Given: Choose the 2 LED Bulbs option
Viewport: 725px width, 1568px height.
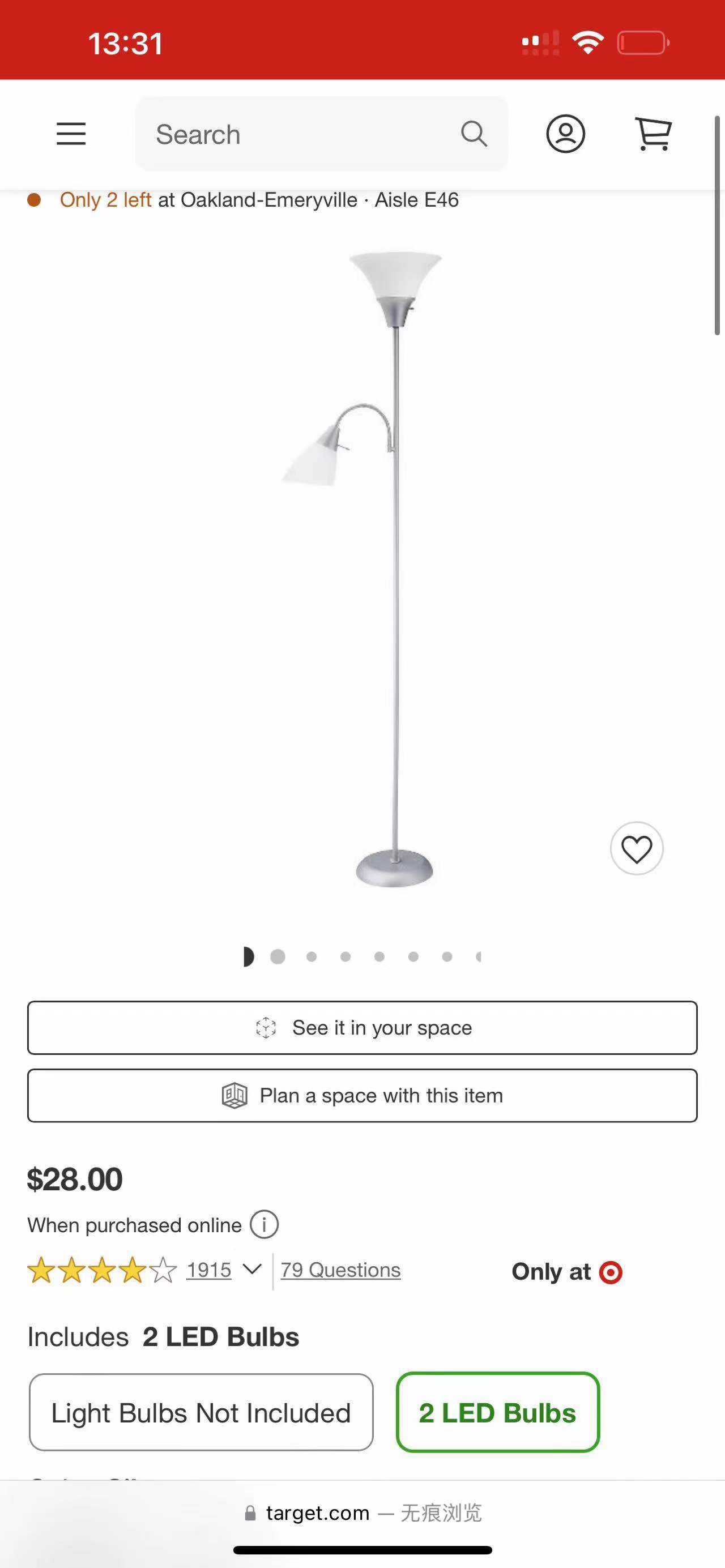Looking at the screenshot, I should 497,1413.
